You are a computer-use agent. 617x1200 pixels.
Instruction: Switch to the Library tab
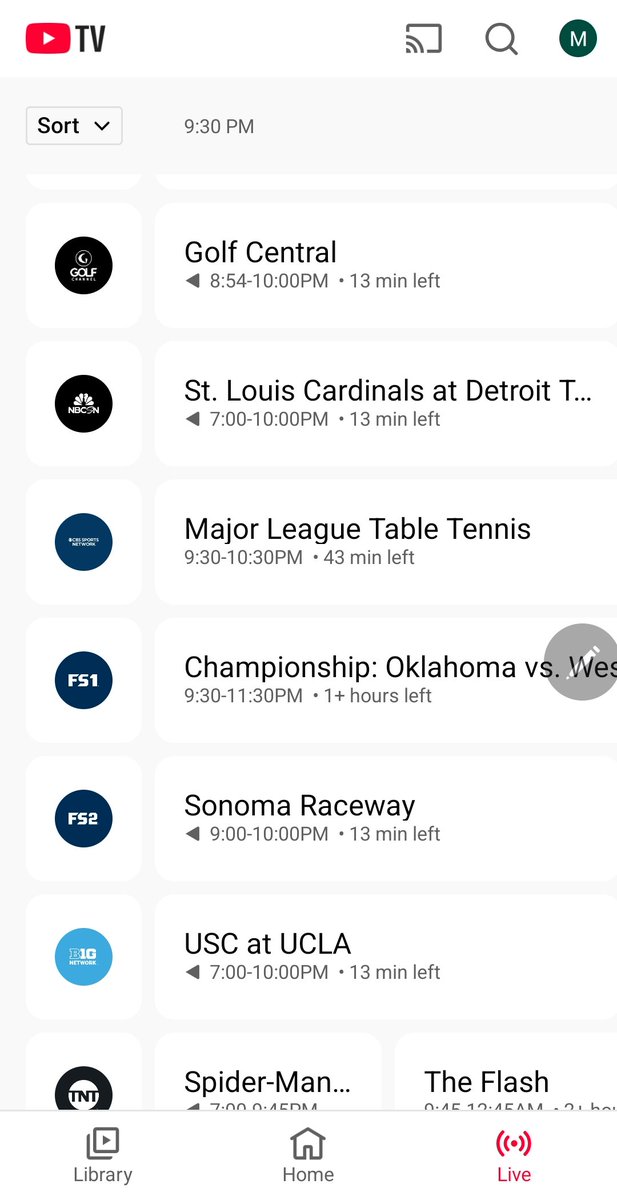(103, 1156)
